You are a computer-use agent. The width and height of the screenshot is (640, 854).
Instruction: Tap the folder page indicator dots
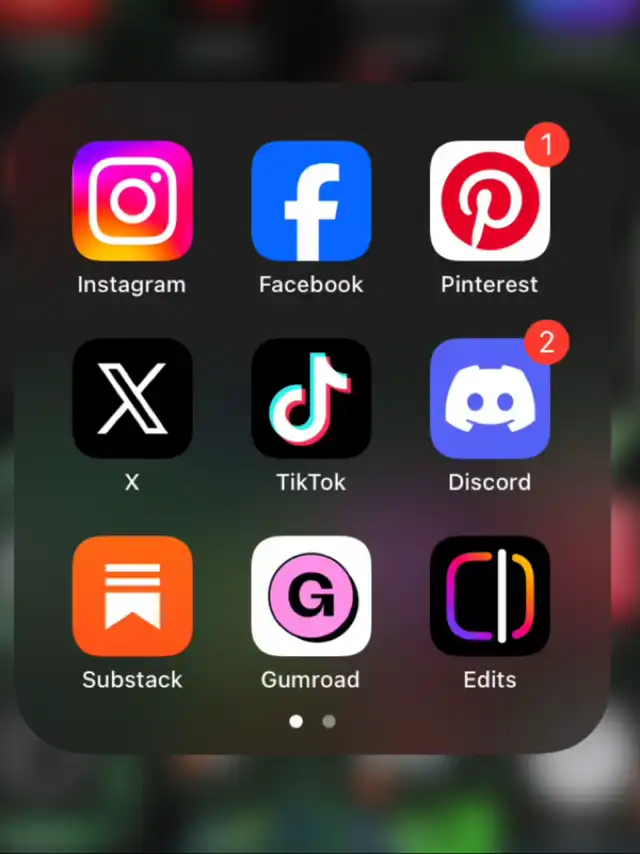(312, 721)
